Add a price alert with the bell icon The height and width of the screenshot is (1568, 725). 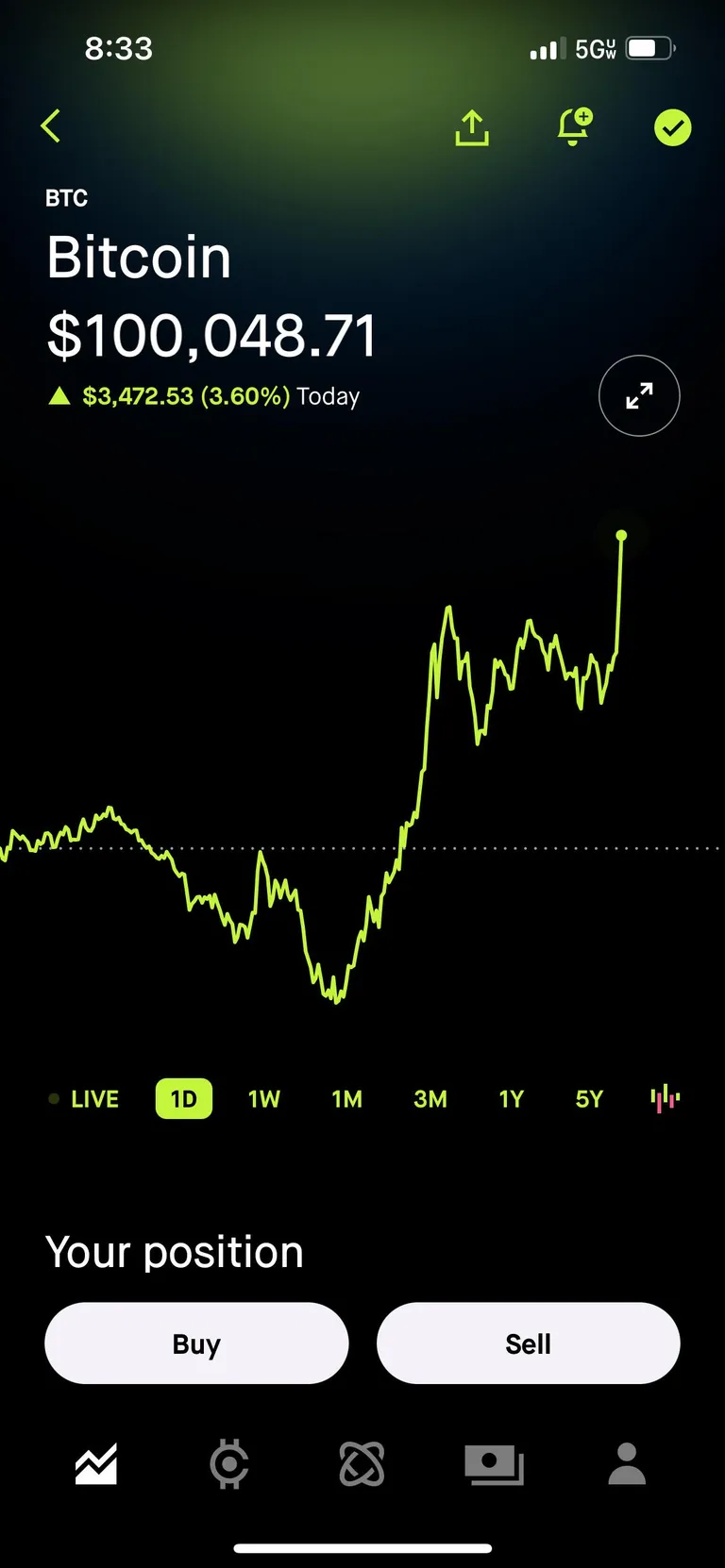574,126
